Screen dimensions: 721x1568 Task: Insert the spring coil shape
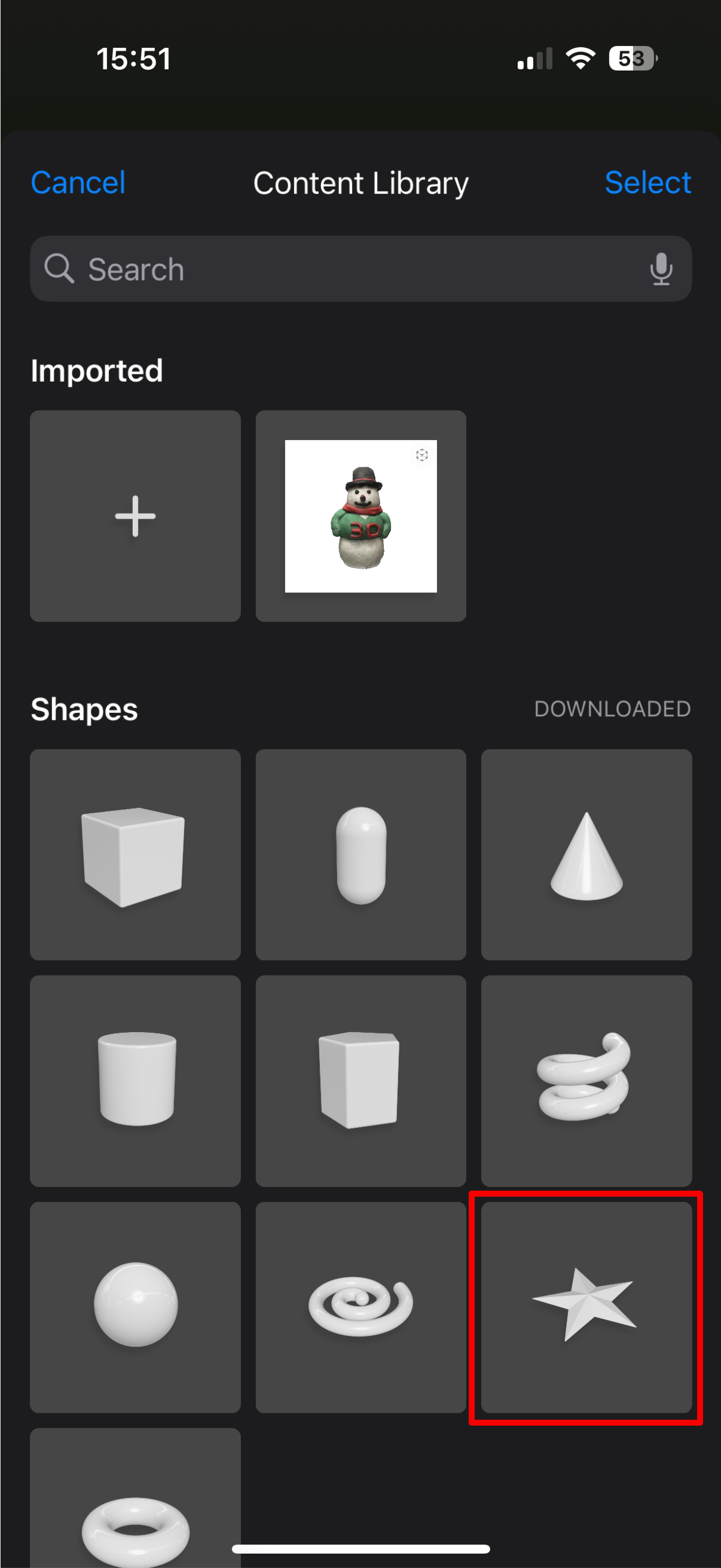tap(586, 1081)
